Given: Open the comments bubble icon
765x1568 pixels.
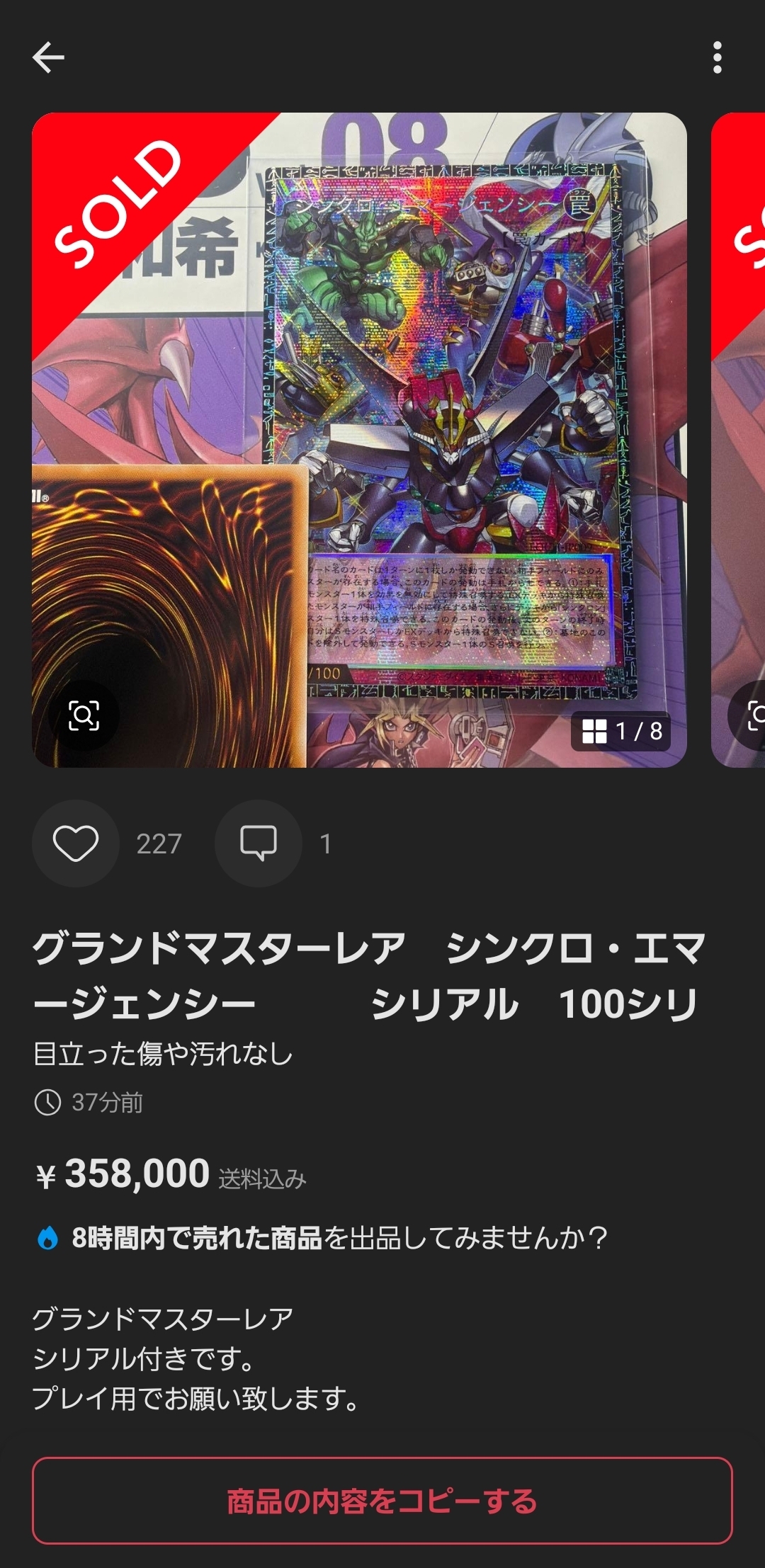Looking at the screenshot, I should 259,843.
